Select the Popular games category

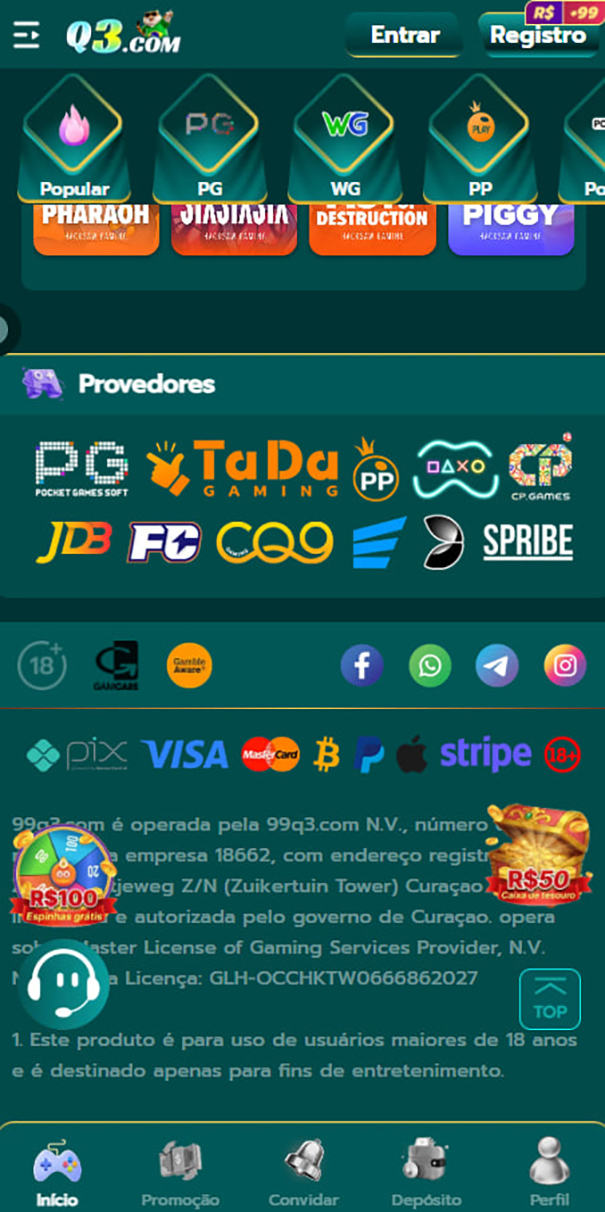74,140
